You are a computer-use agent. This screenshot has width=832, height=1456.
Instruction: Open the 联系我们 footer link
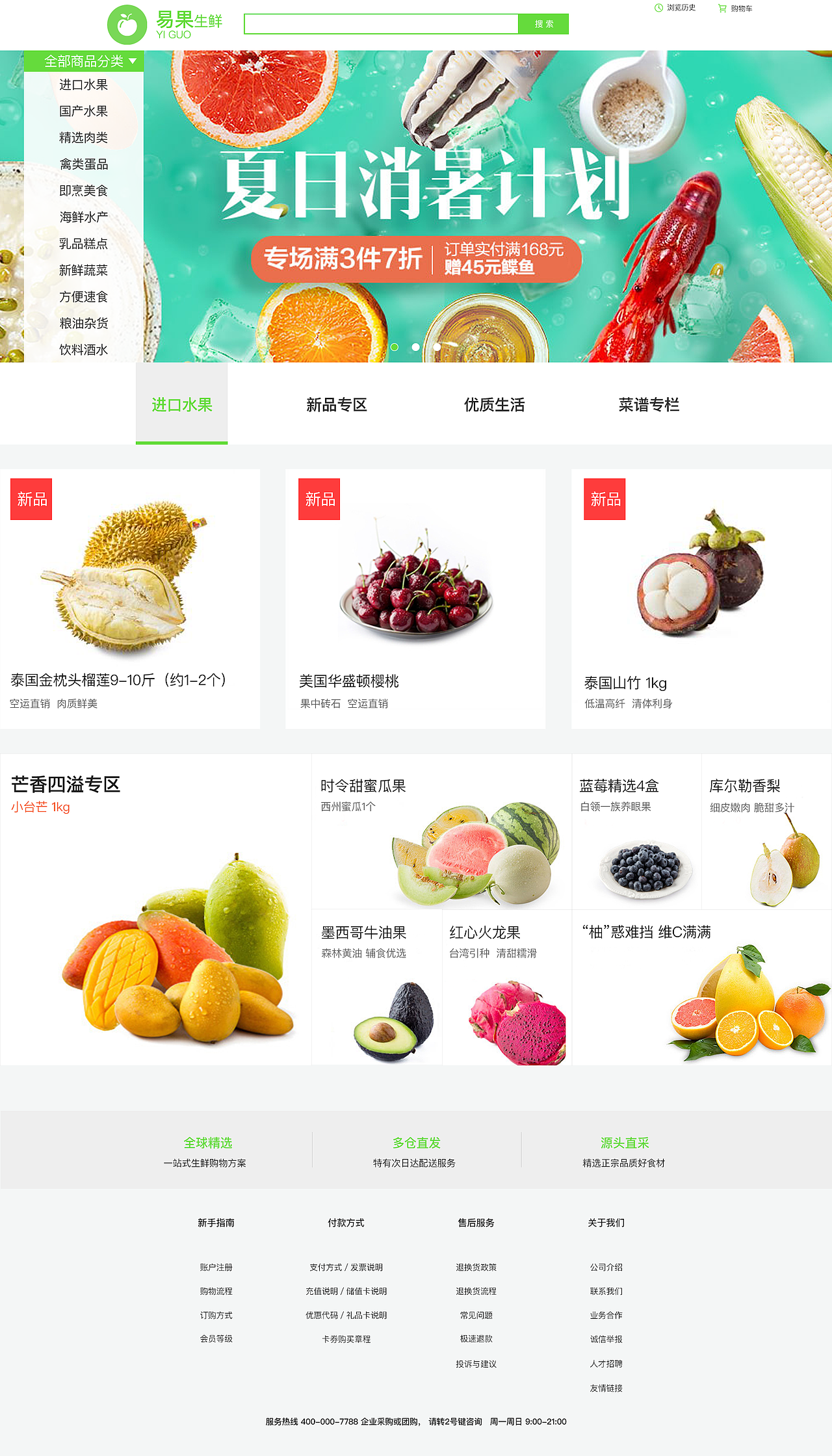click(x=606, y=1291)
